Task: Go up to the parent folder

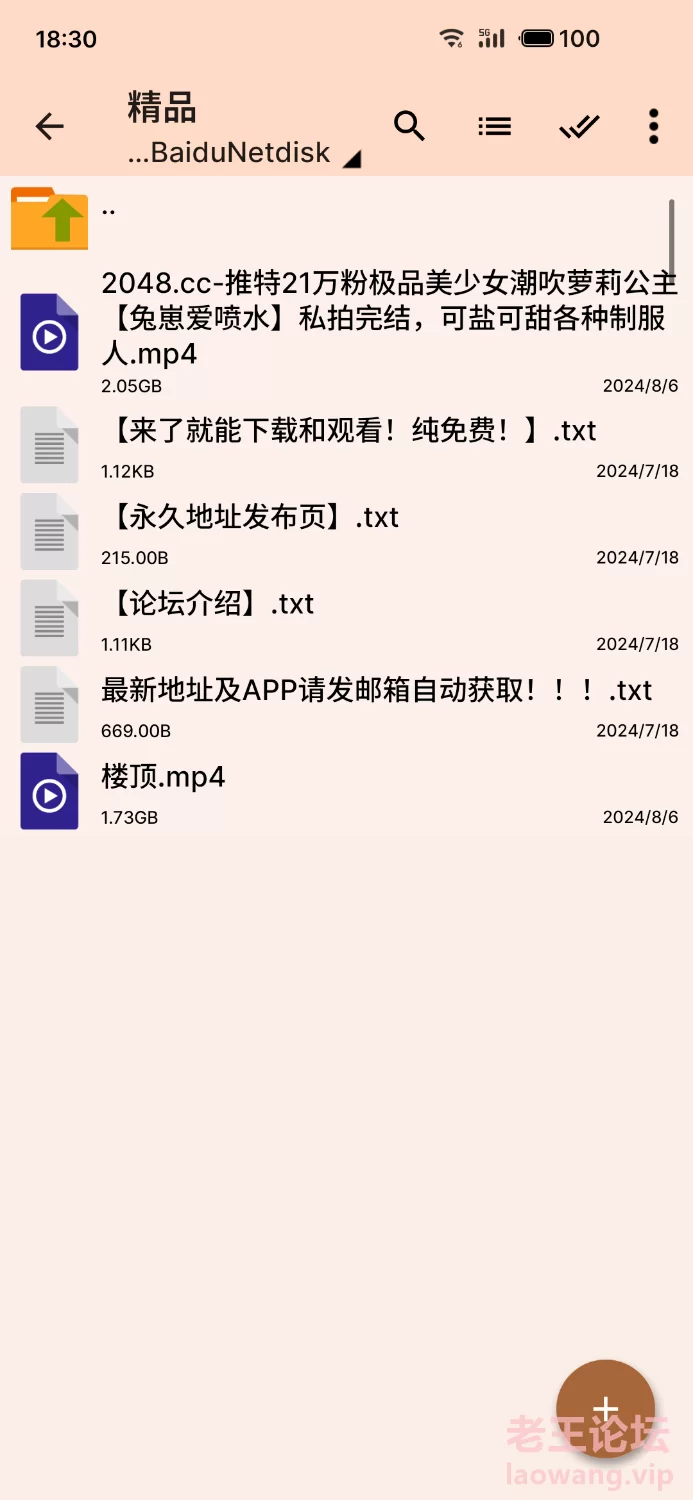Action: 346,217
